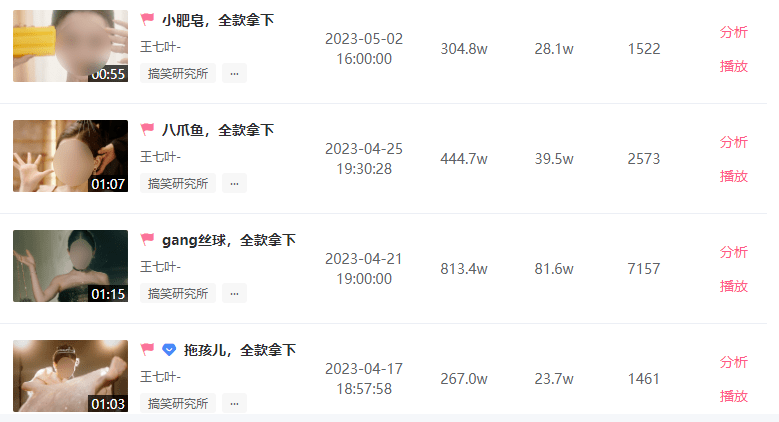Open analysis for 小肥皂，全款拿下
Viewport: 779px width, 422px height.
coord(733,32)
